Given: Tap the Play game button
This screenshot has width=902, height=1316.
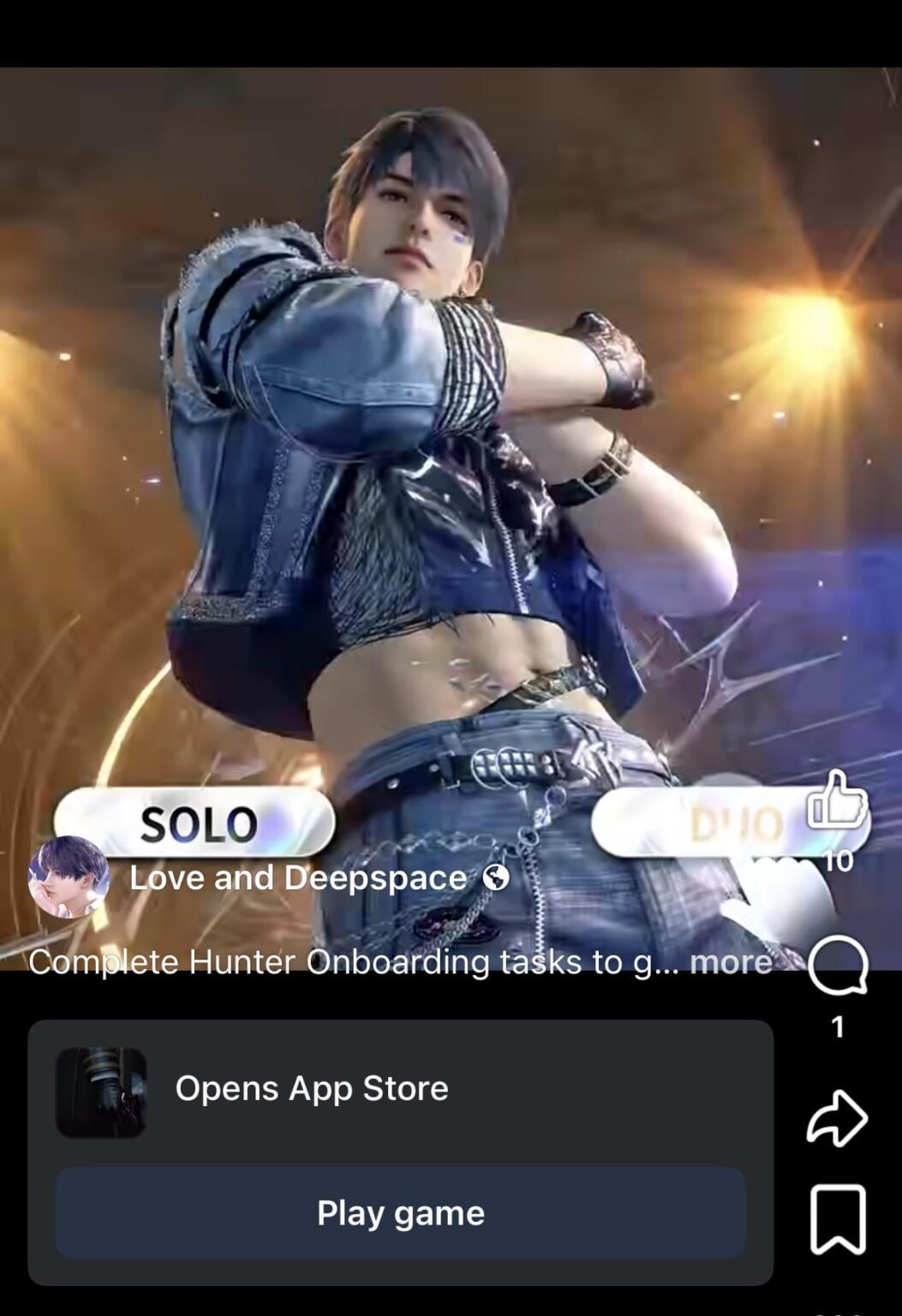Looking at the screenshot, I should tap(400, 1212).
